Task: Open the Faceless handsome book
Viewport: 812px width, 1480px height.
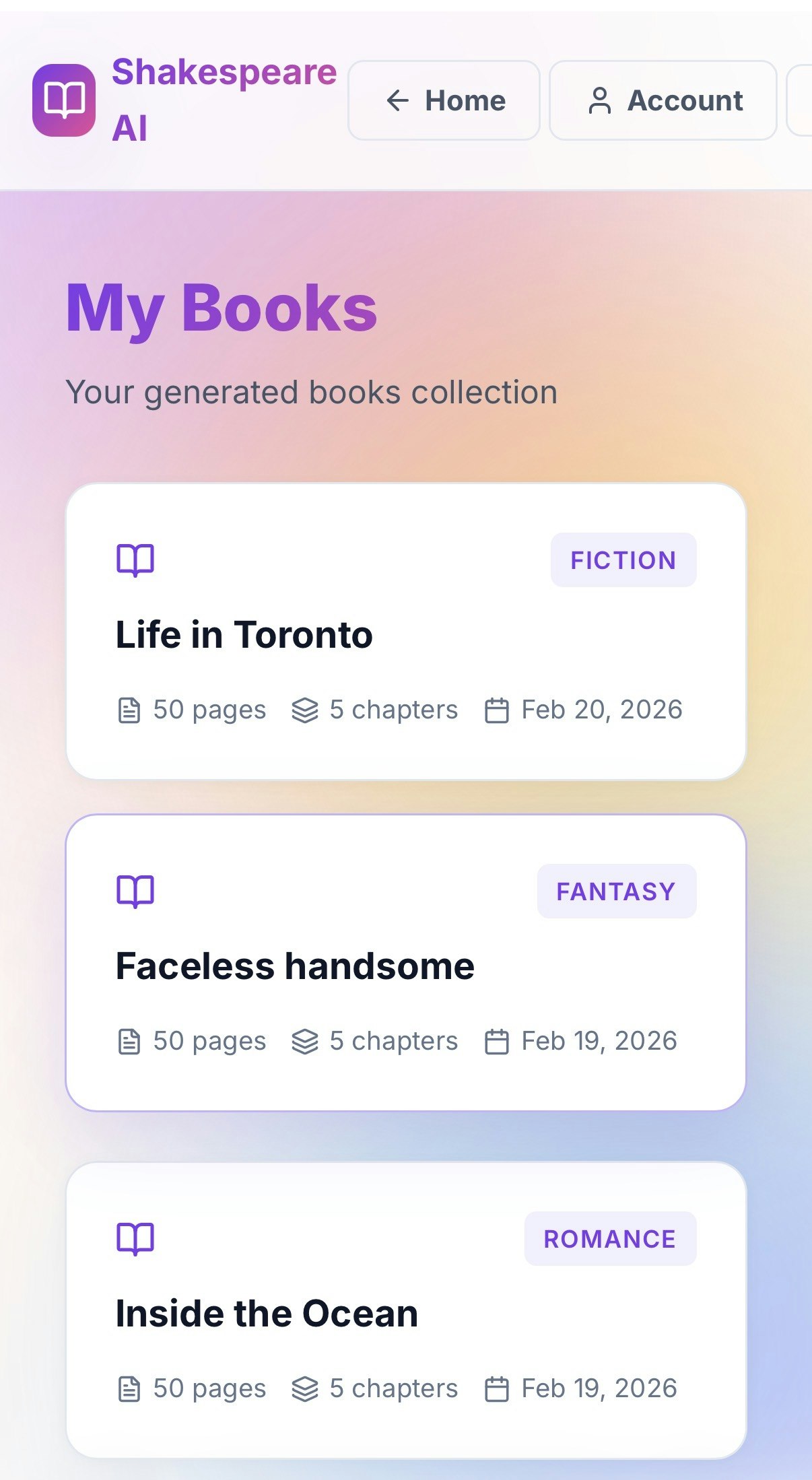Action: [x=295, y=966]
